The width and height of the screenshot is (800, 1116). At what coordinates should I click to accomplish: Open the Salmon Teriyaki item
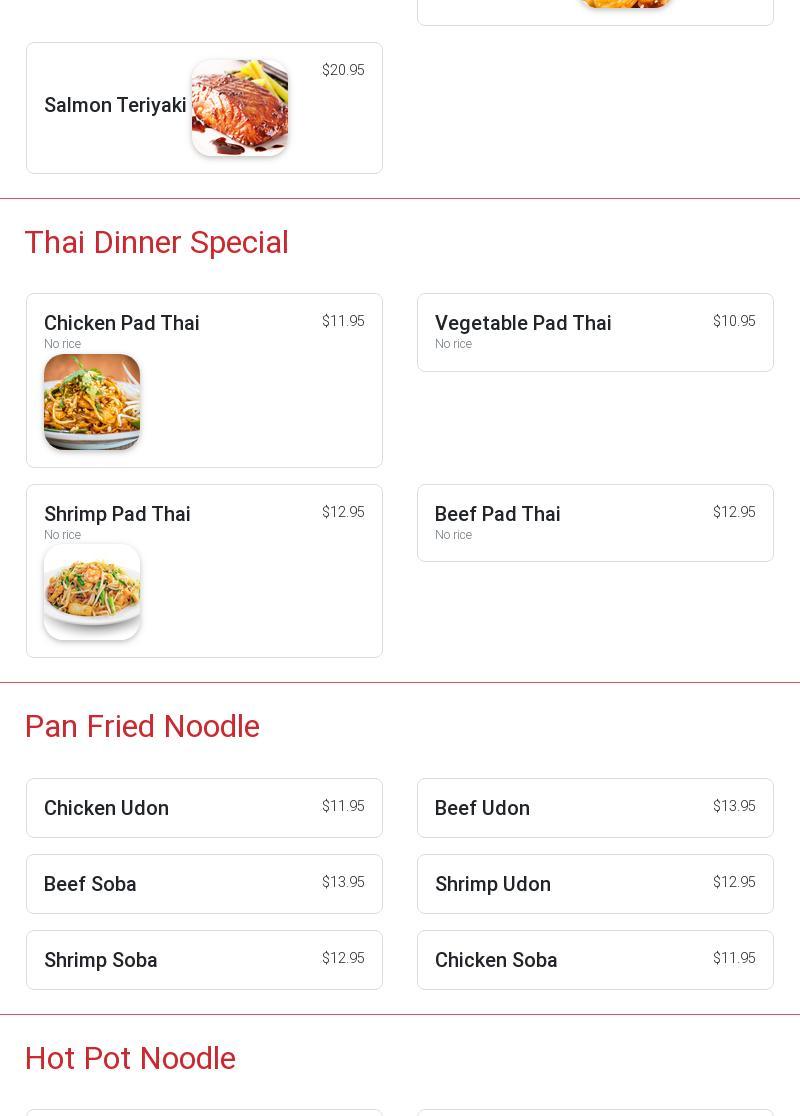(x=204, y=108)
